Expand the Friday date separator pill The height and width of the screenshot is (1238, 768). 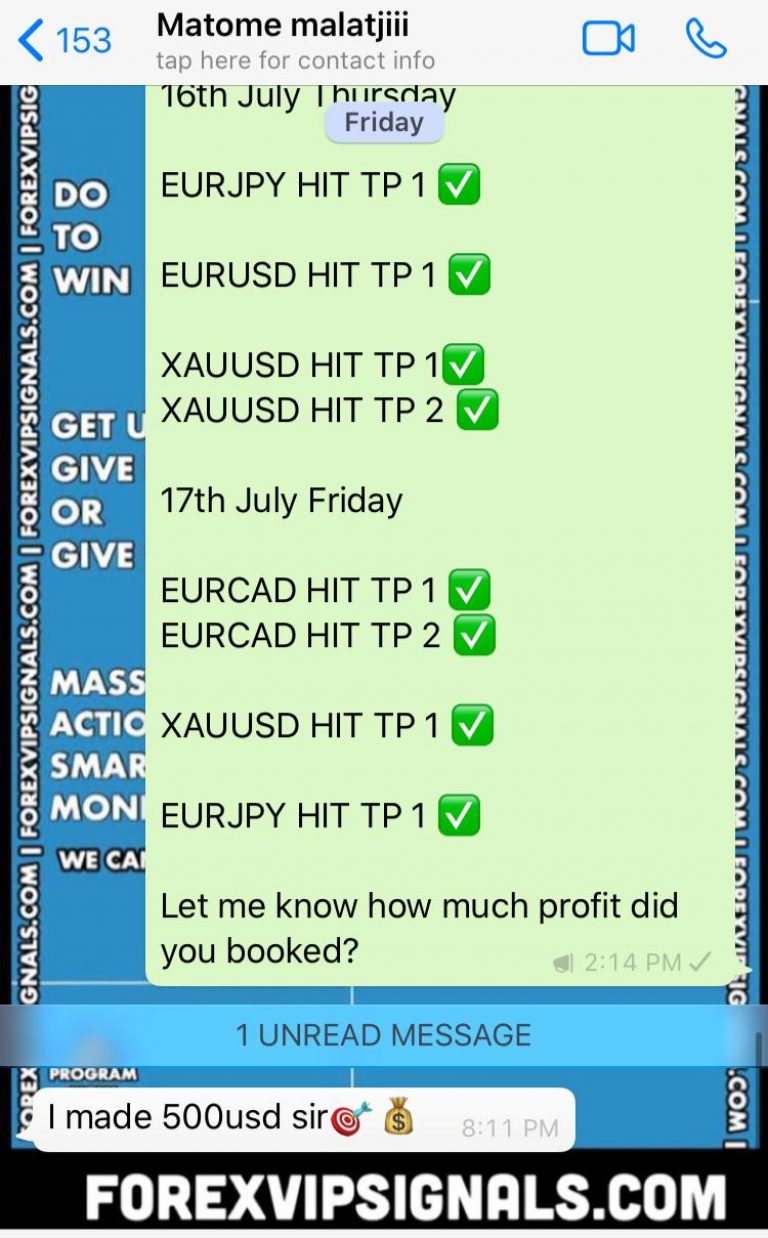384,122
